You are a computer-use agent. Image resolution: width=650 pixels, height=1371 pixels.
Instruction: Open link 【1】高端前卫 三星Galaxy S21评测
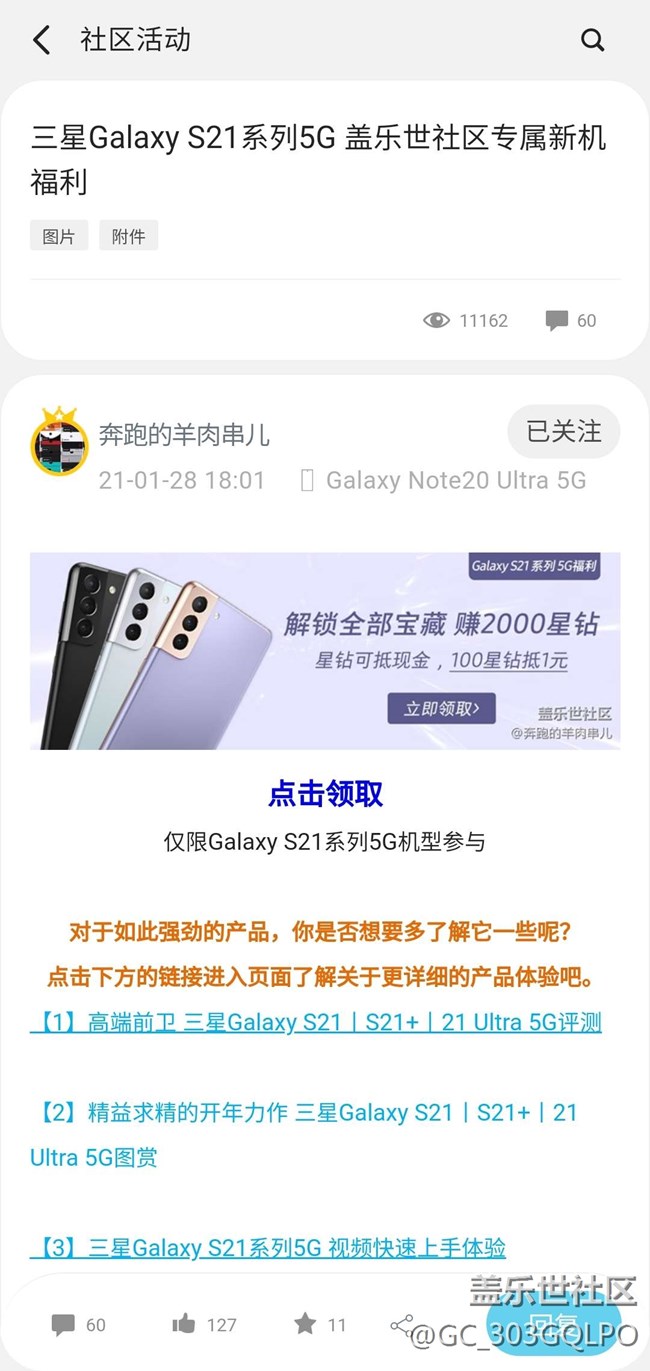316,1022
